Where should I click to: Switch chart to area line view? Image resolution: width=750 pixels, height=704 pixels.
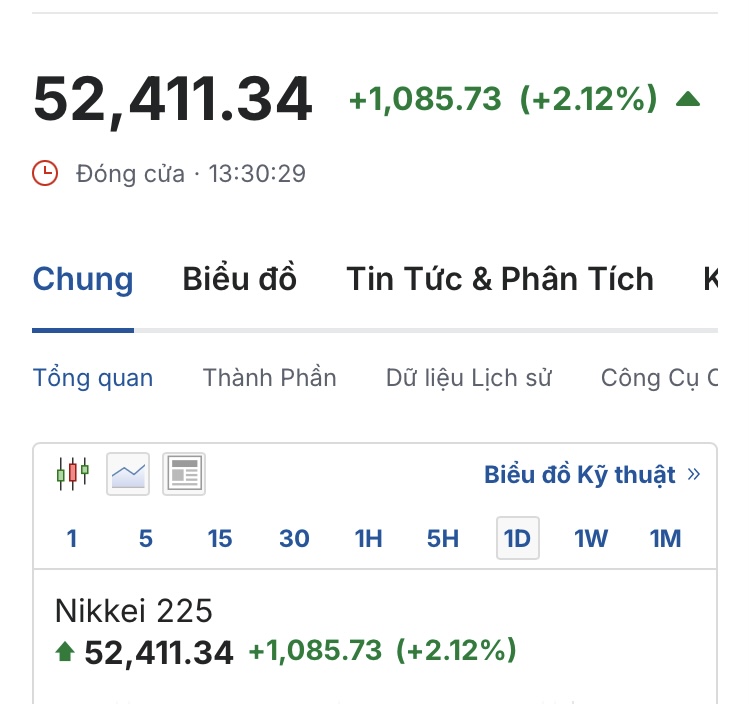point(129,473)
